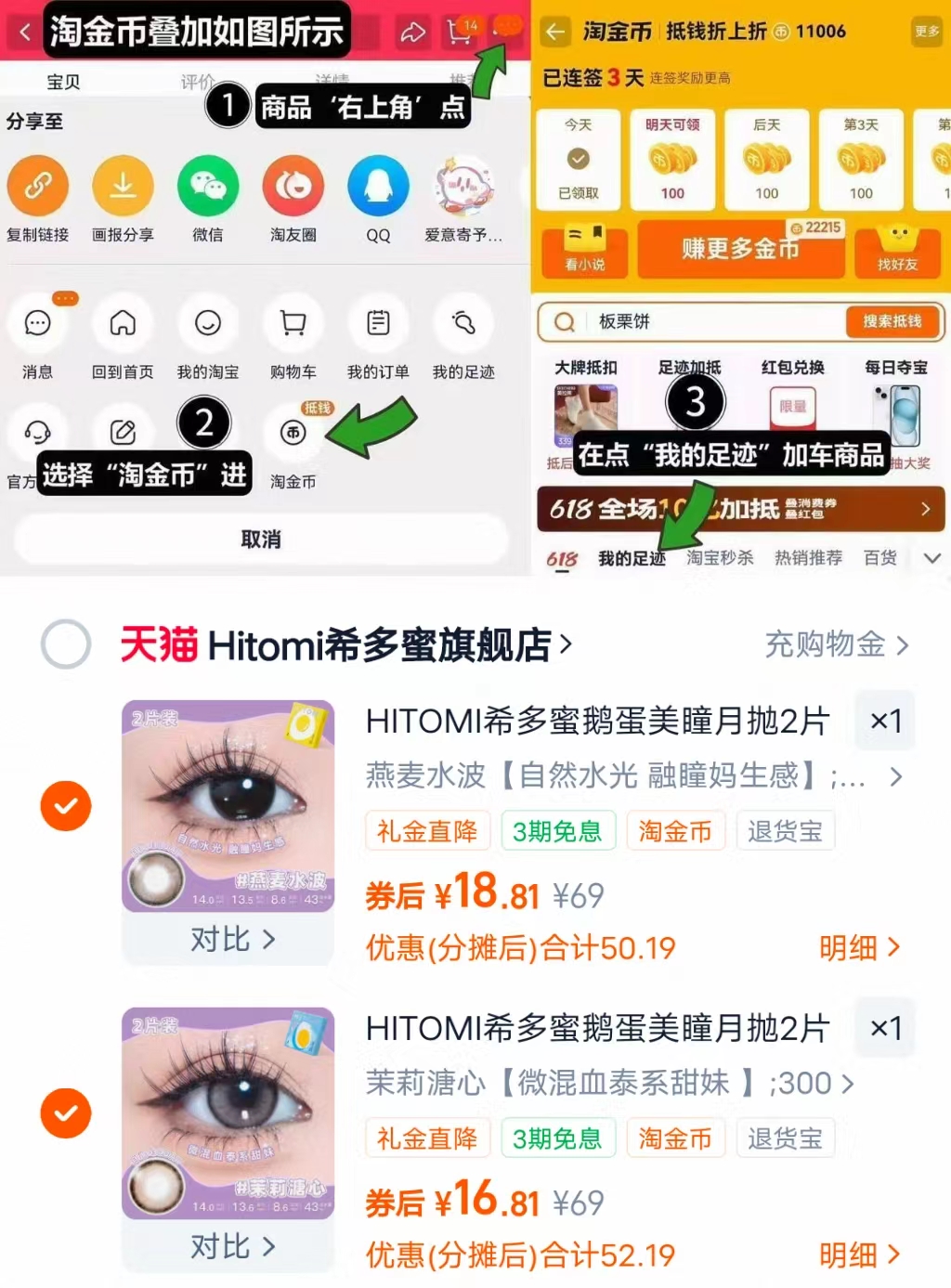The image size is (951, 1288).
Task: Deselect the 燕麦水波 item checkbox
Action: pos(65,805)
